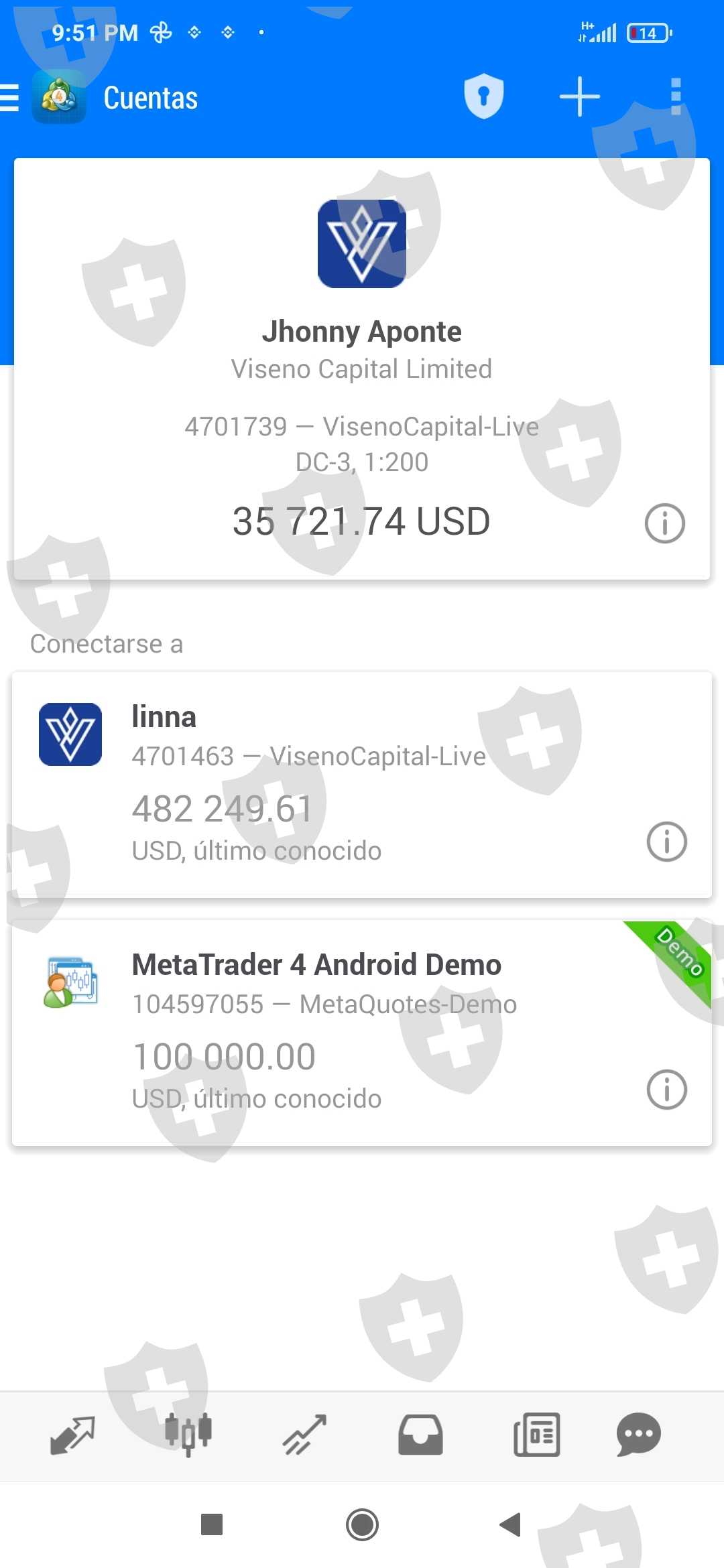Show info for MetaTrader 4 Android Demo
This screenshot has width=724, height=1568.
click(x=666, y=1090)
